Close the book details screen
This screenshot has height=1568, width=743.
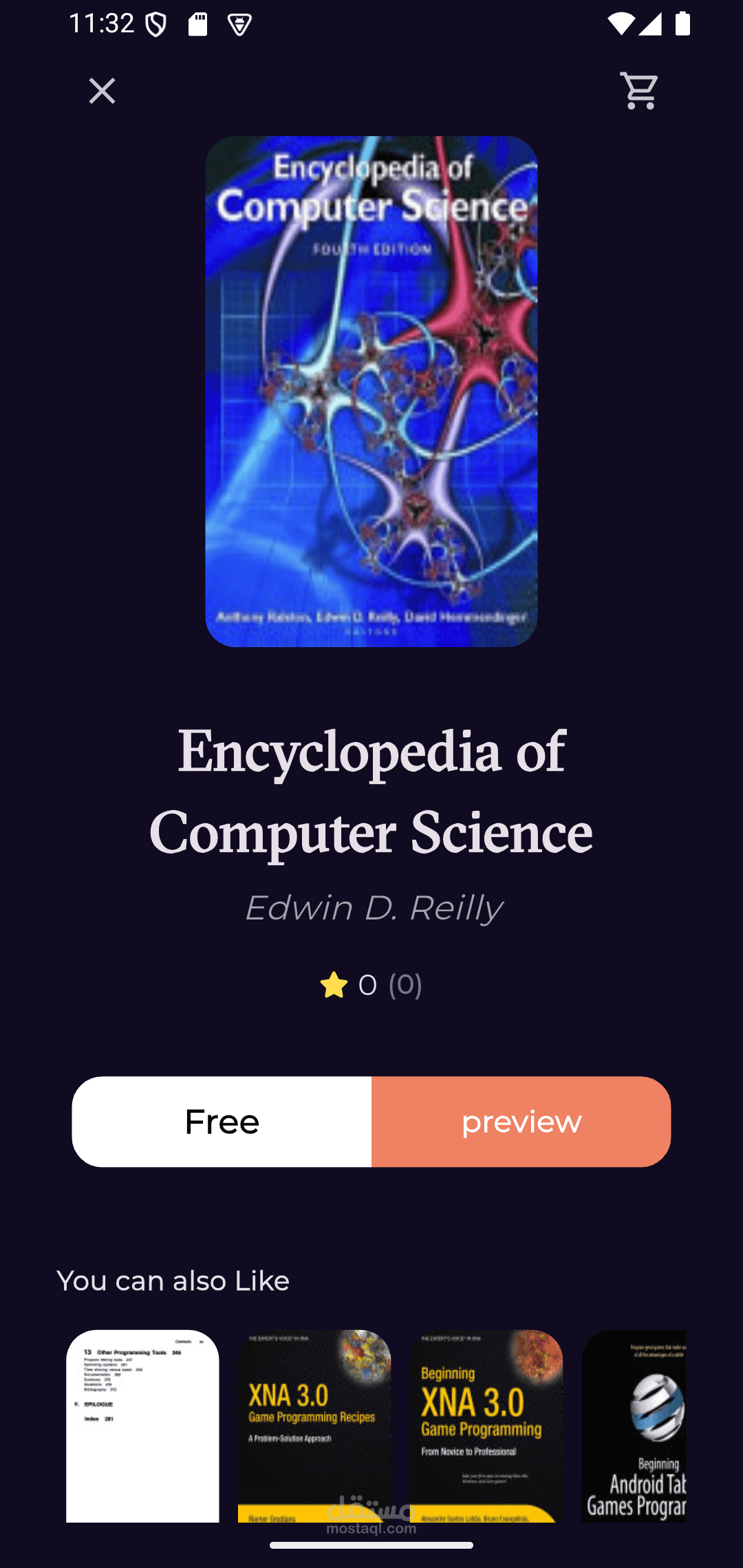pyautogui.click(x=102, y=91)
